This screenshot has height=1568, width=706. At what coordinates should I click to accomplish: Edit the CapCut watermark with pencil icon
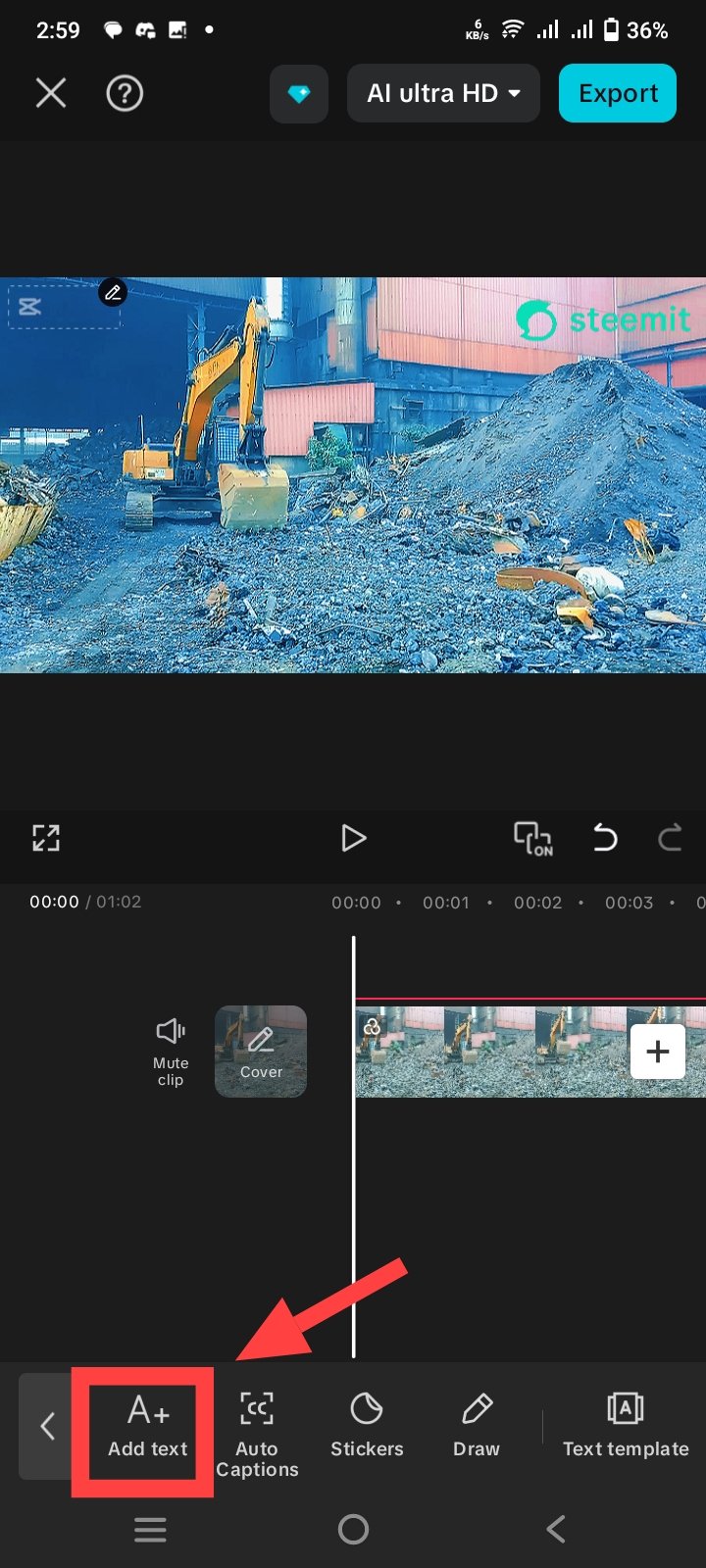pyautogui.click(x=113, y=292)
